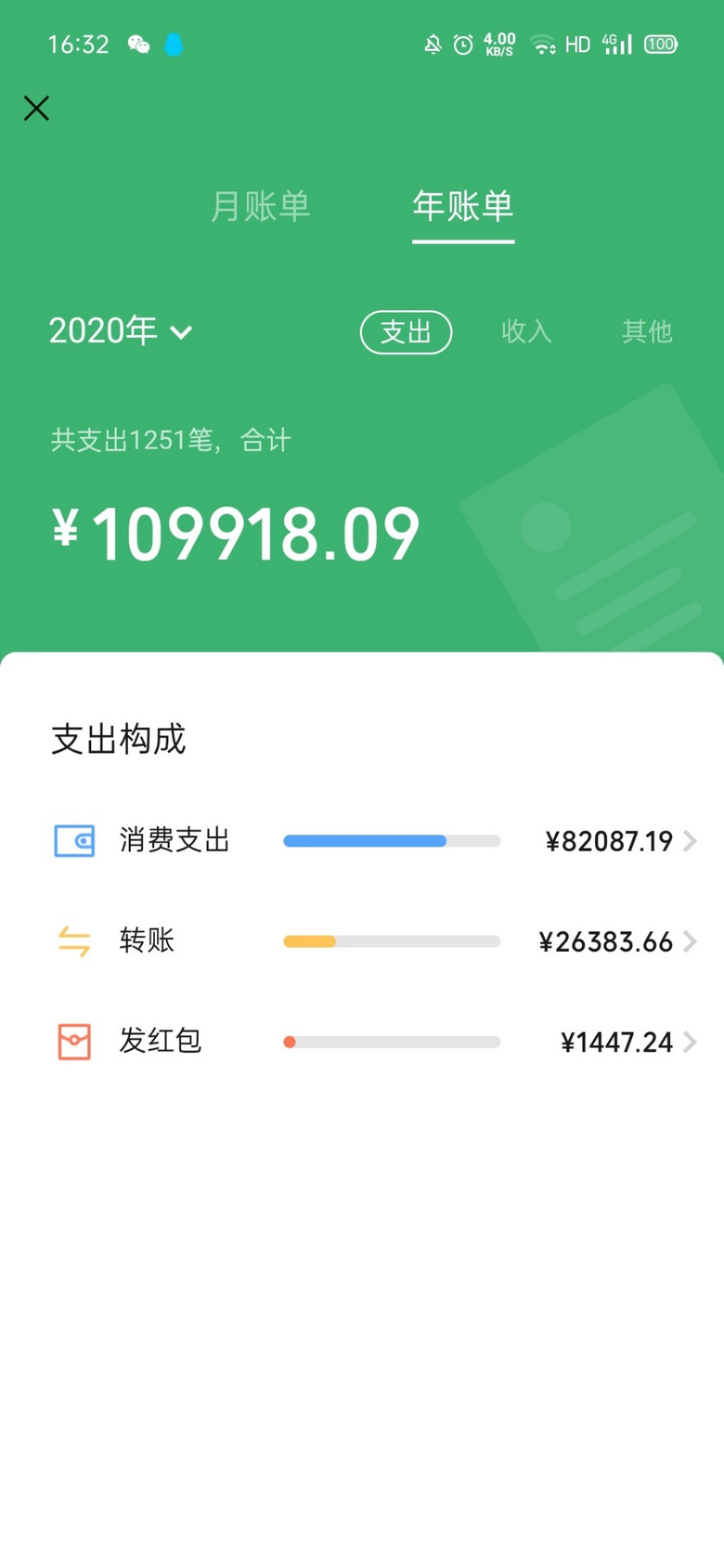
Task: Close the bill page
Action: pyautogui.click(x=36, y=109)
